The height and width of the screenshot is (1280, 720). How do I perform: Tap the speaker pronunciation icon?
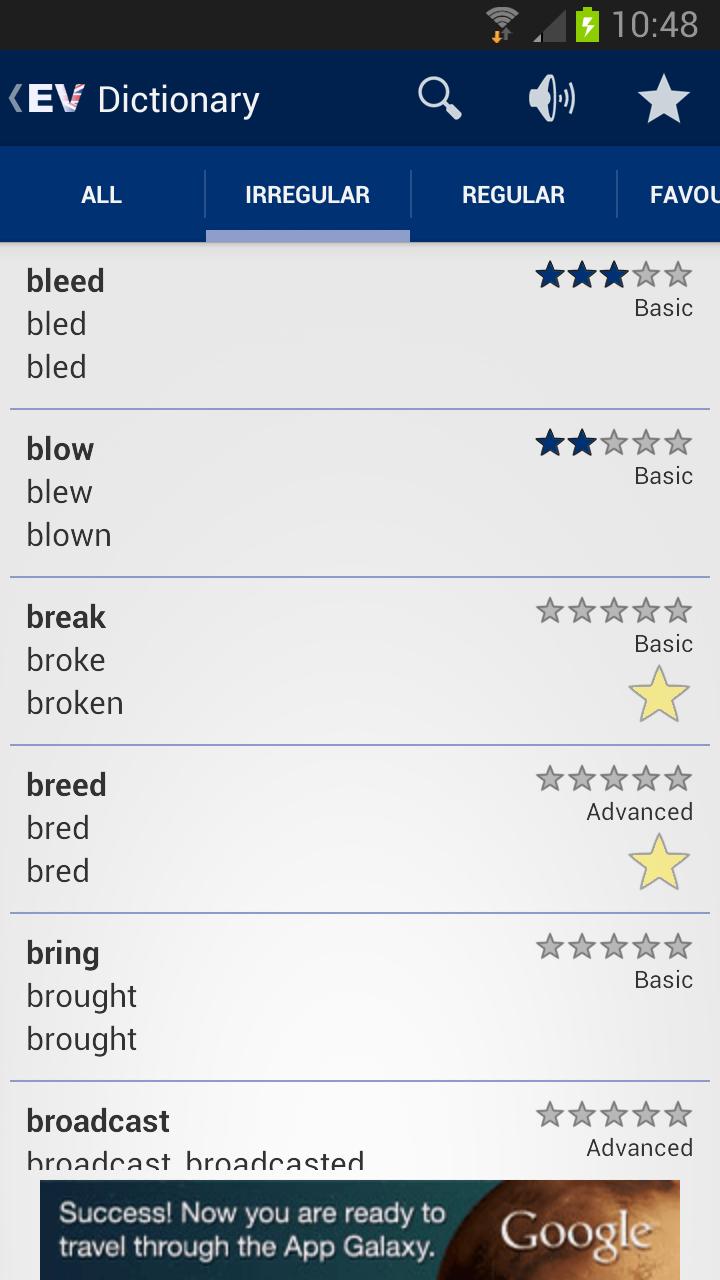551,98
